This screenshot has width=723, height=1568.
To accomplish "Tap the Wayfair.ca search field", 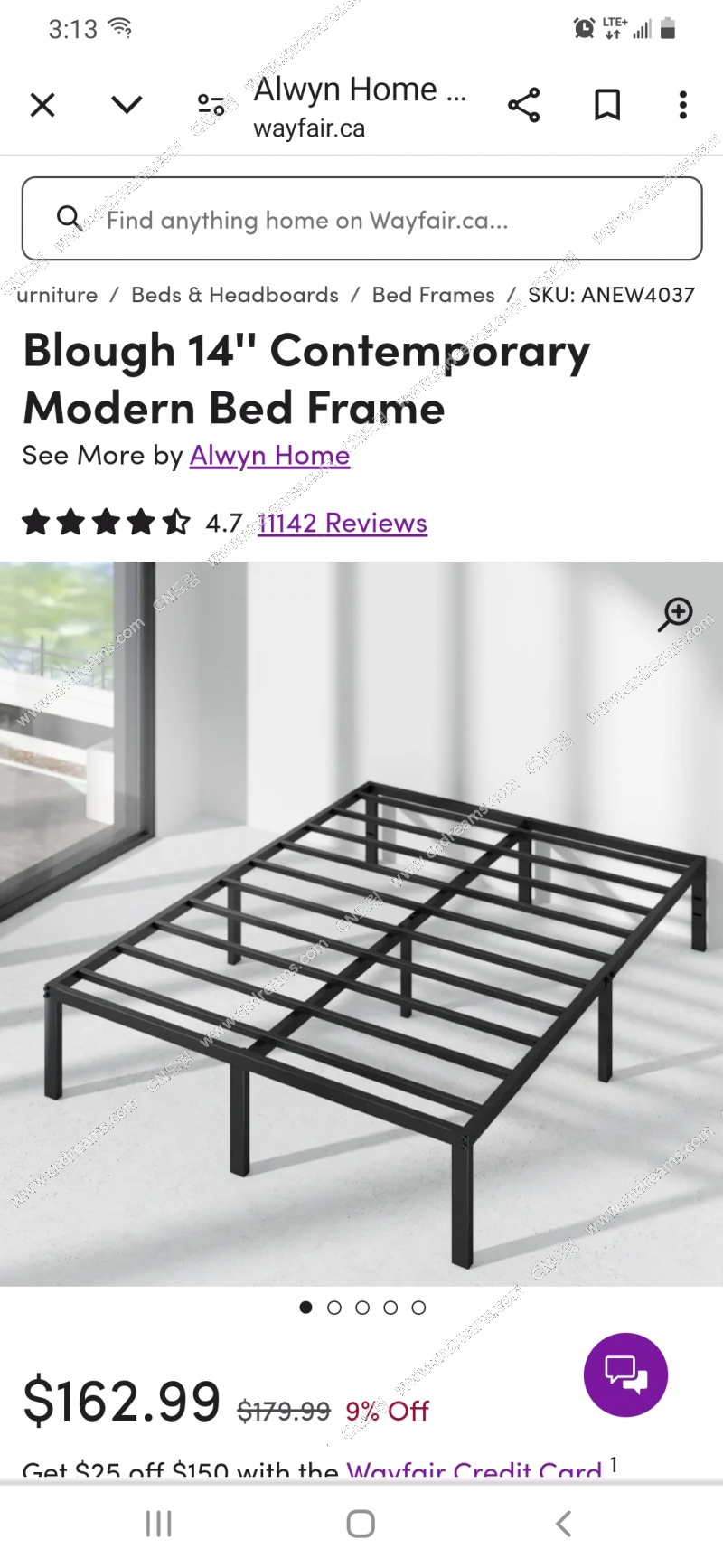I will [x=361, y=220].
